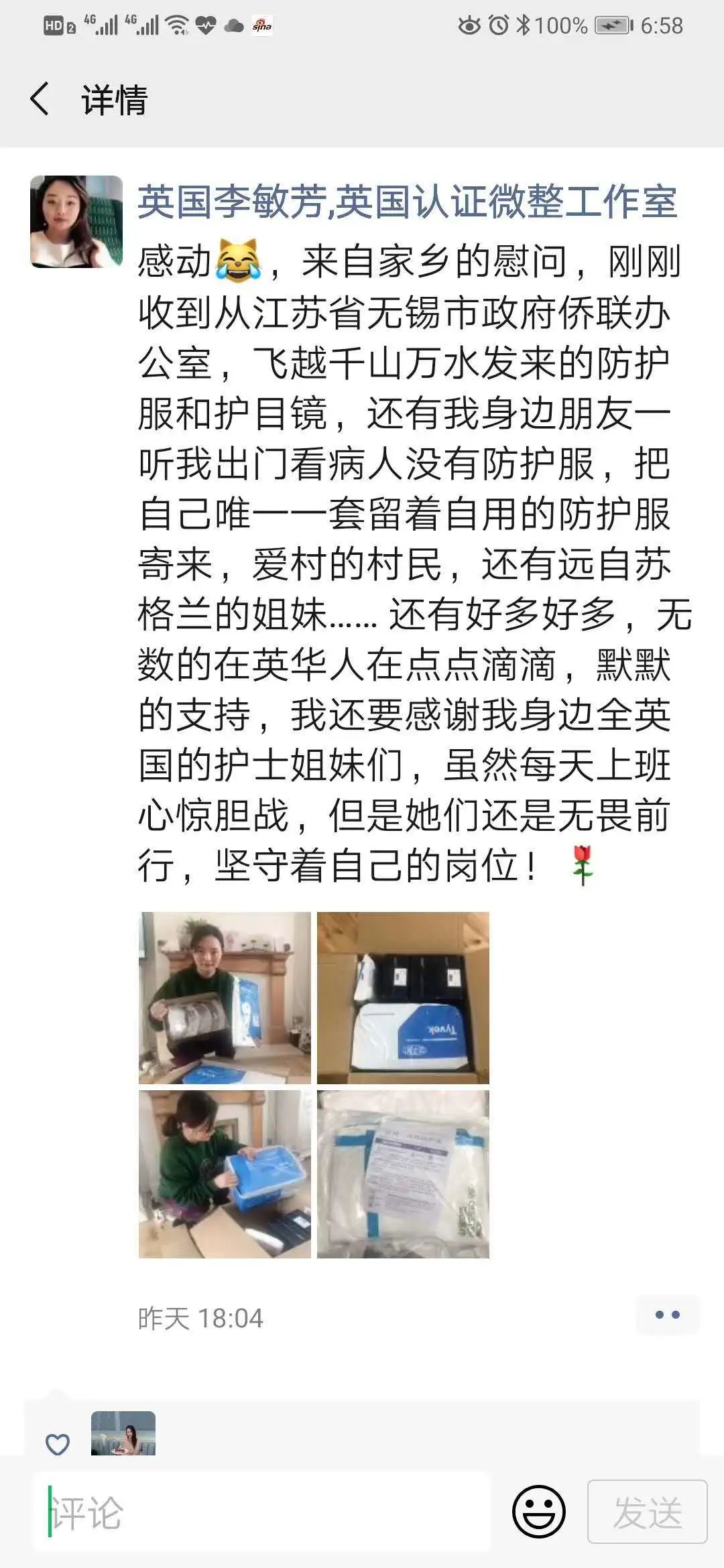This screenshot has width=724, height=1568.
Task: View photo of woman holding masks package
Action: pos(225,998)
